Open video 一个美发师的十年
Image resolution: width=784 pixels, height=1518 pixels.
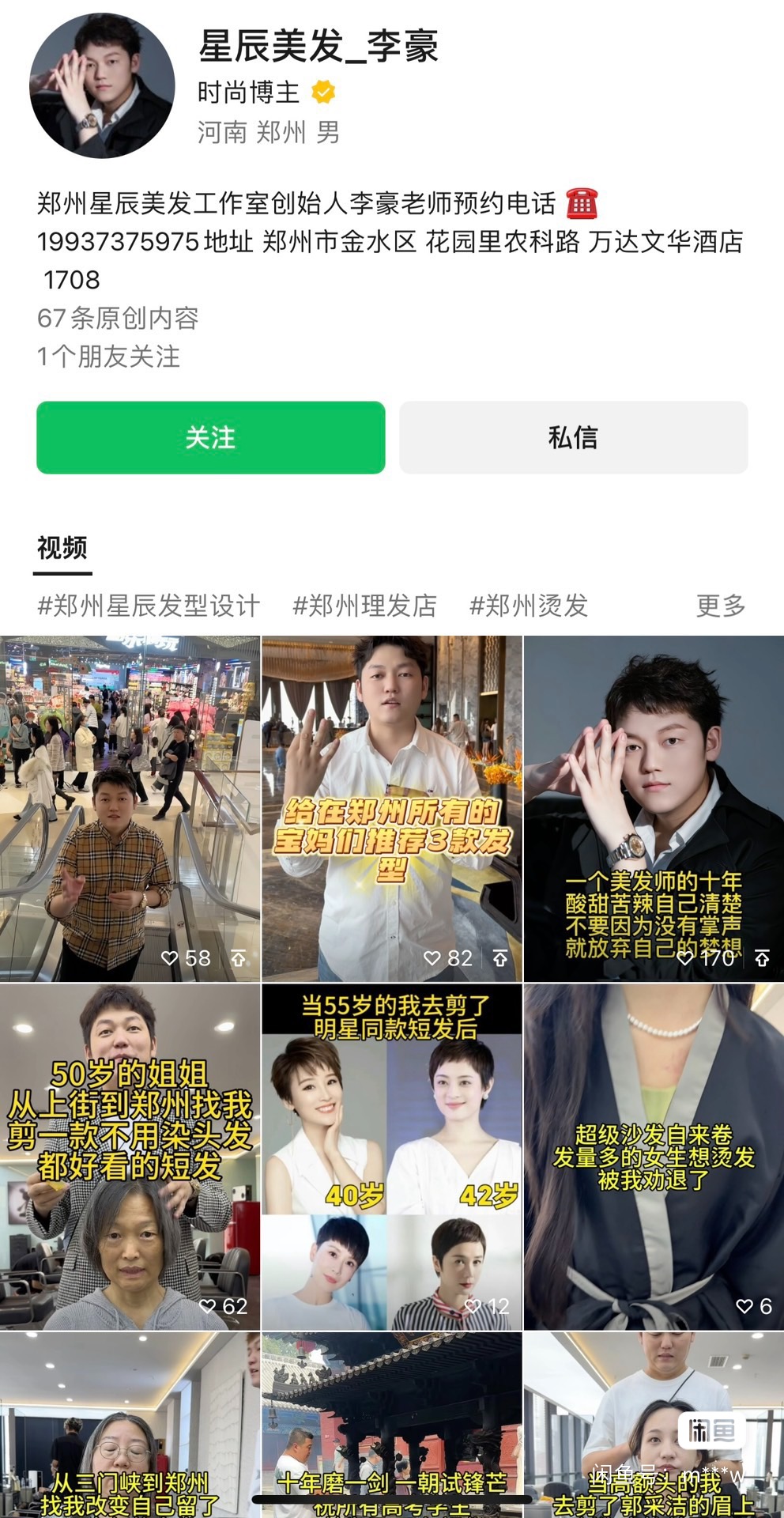pyautogui.click(x=654, y=806)
